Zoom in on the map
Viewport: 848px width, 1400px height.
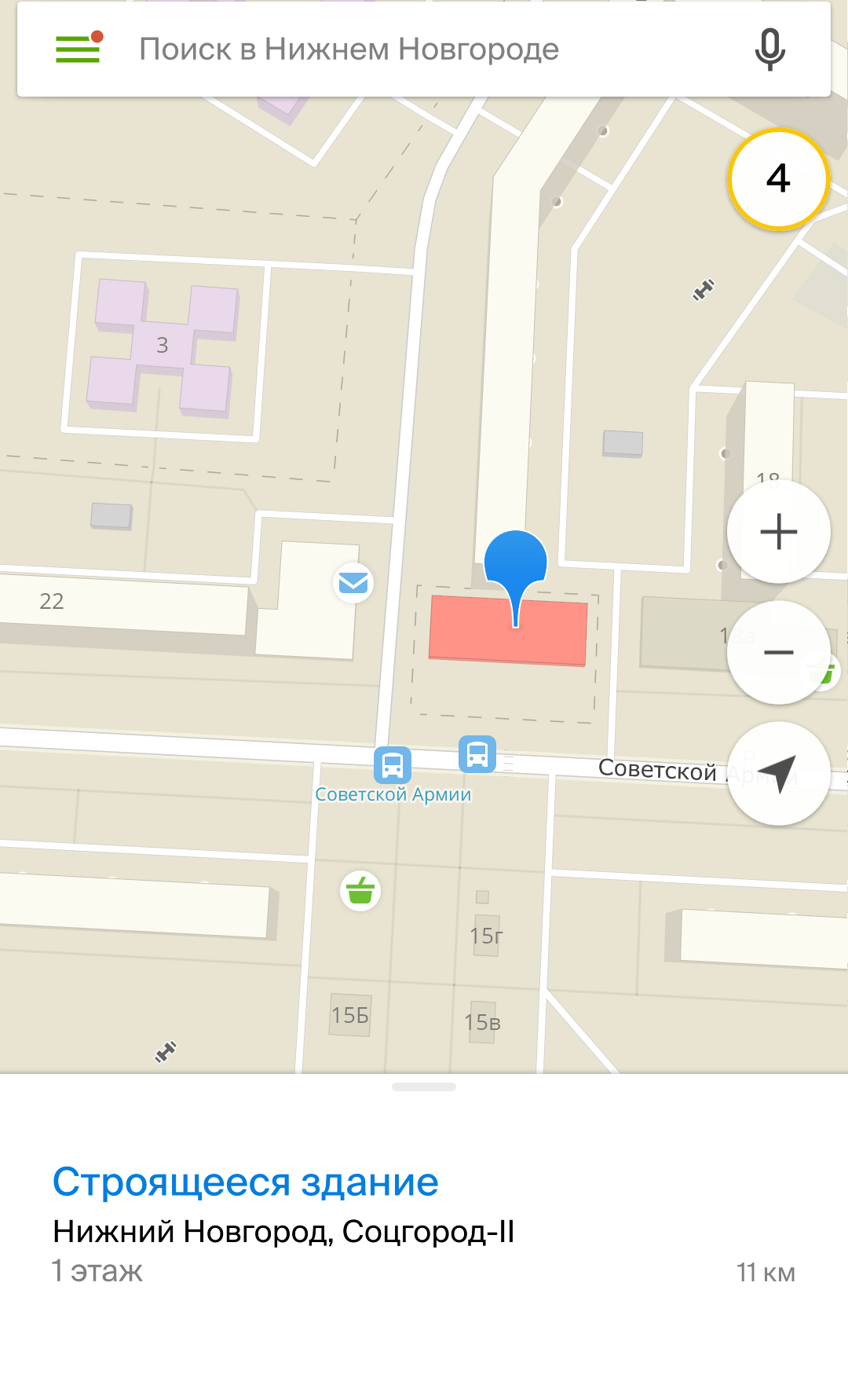point(778,532)
